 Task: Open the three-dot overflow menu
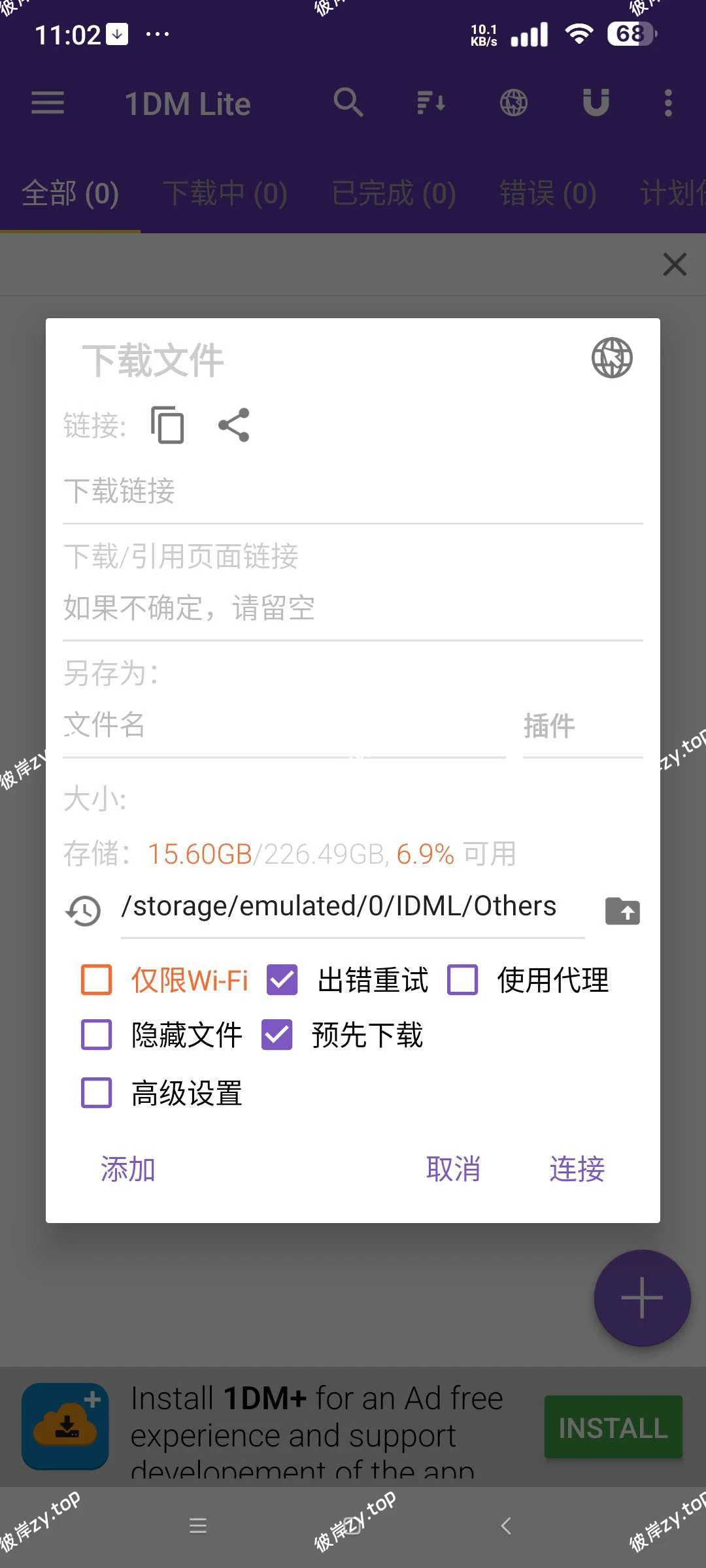[668, 103]
